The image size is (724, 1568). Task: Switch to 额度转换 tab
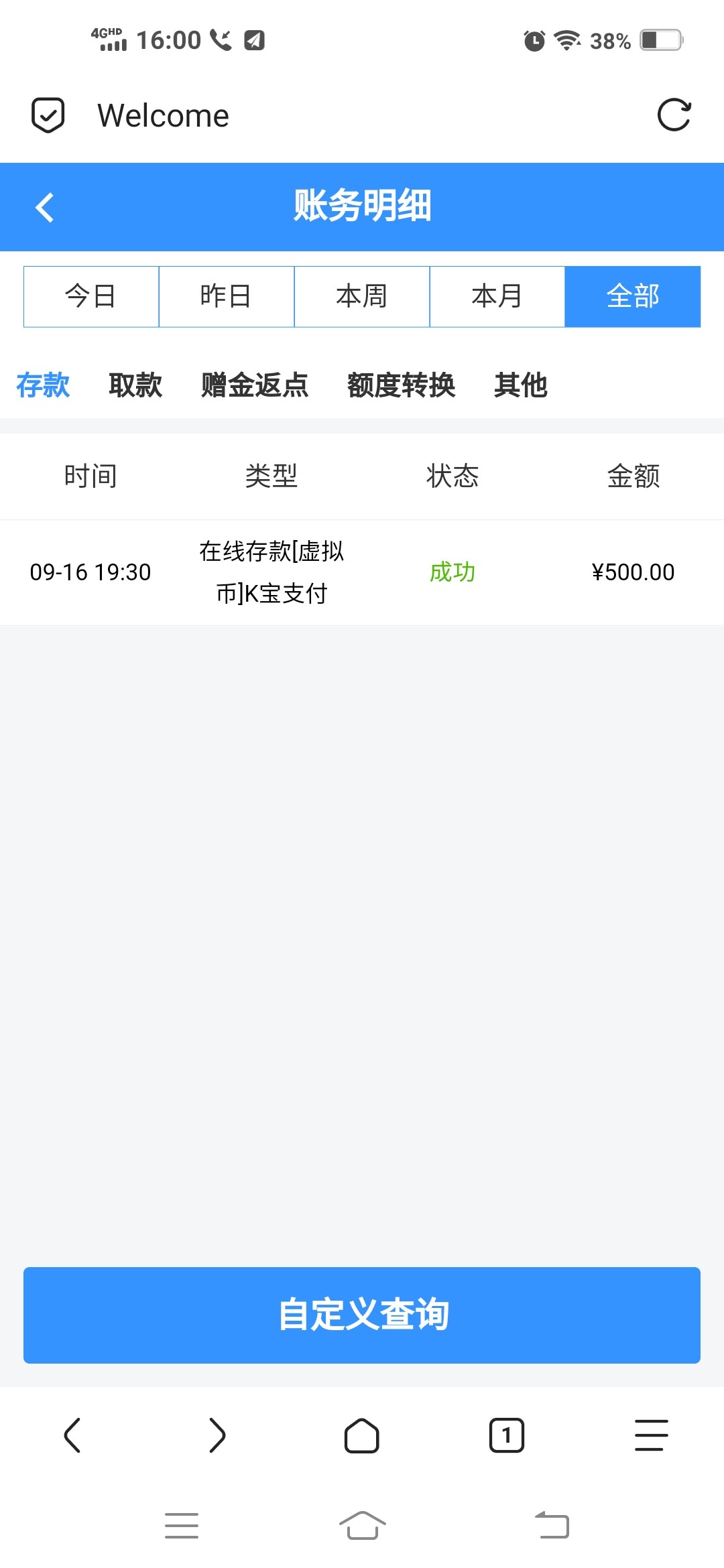pyautogui.click(x=402, y=385)
